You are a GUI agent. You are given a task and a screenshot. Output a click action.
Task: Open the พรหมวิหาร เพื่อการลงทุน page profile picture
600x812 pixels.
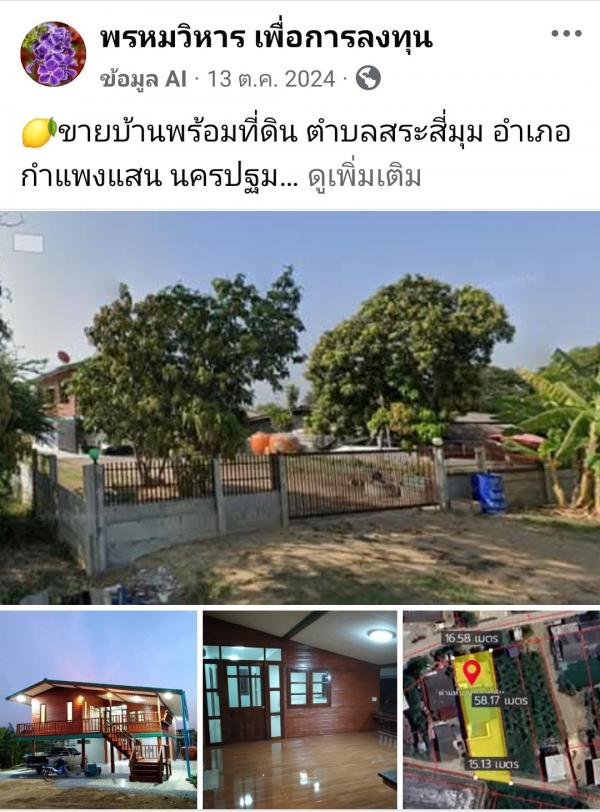[x=52, y=54]
